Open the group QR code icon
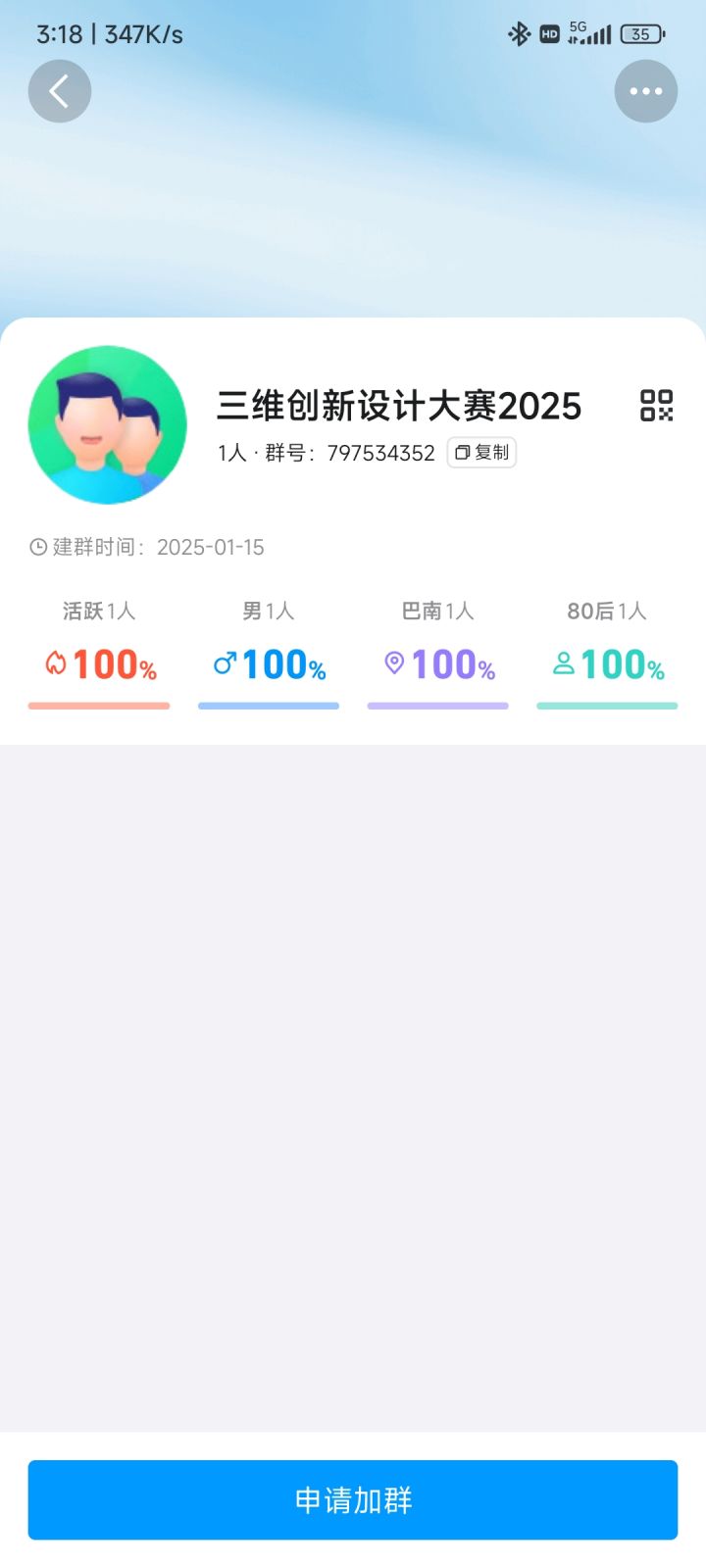The width and height of the screenshot is (706, 1568). pyautogui.click(x=656, y=405)
